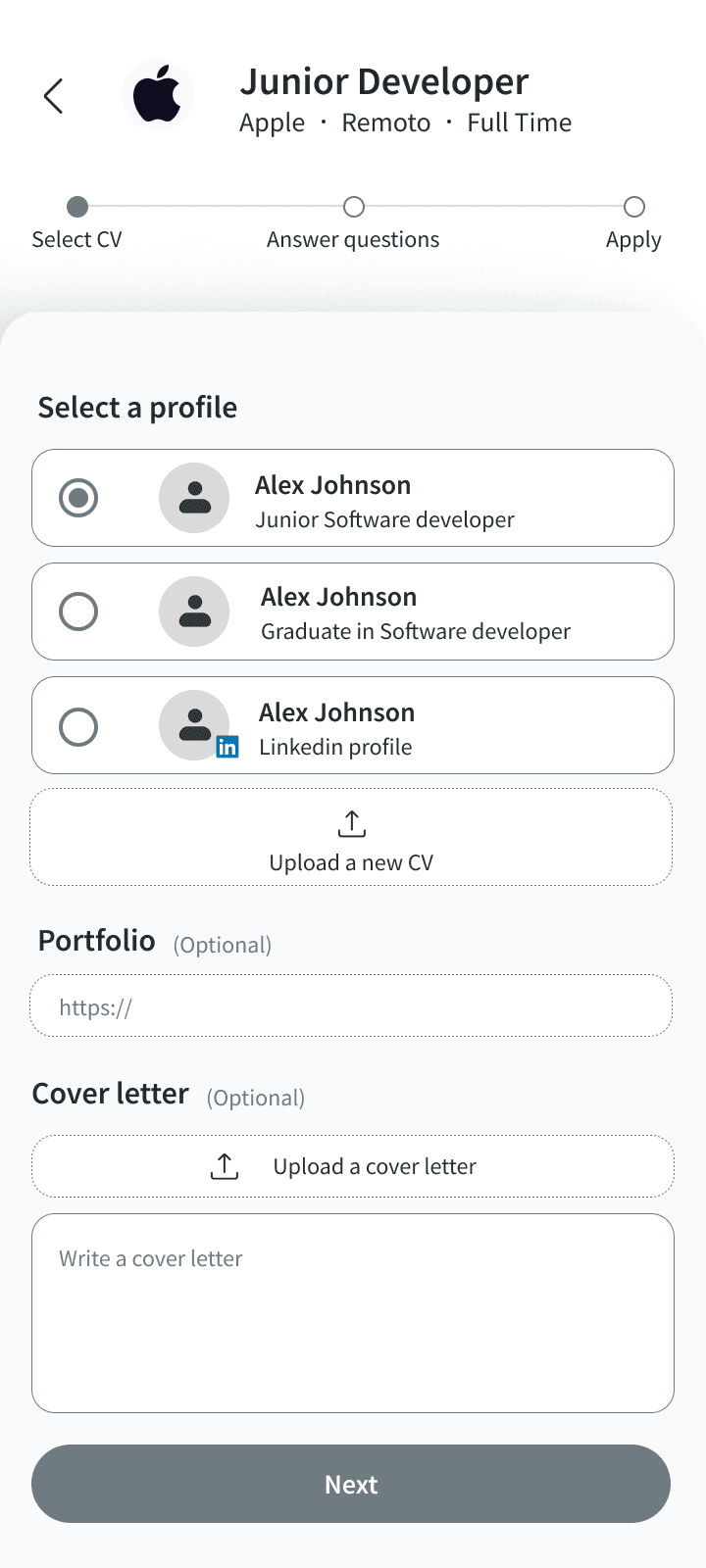This screenshot has height=1568, width=706.
Task: Click the https:// portfolio URL field
Action: [x=351, y=1005]
